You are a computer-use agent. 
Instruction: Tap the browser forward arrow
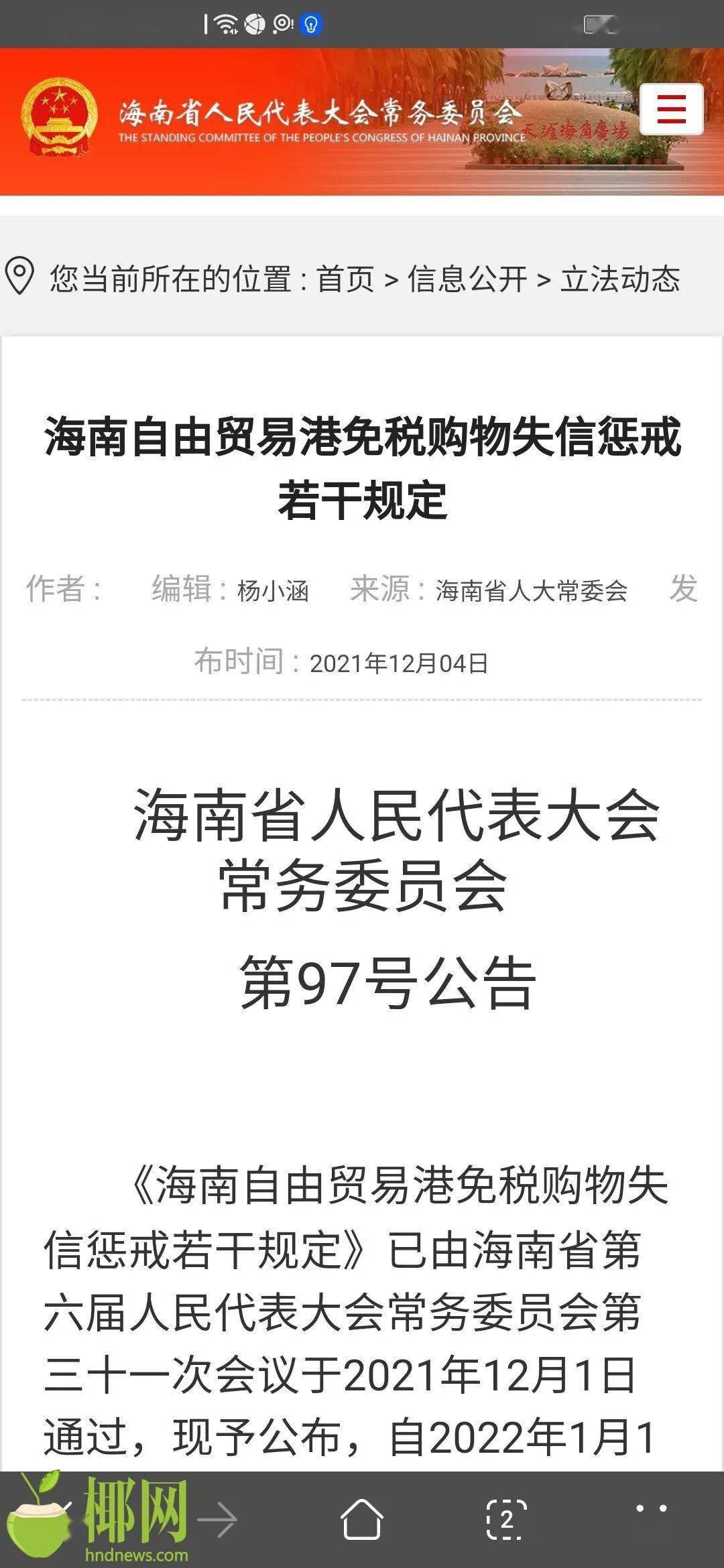[217, 1520]
